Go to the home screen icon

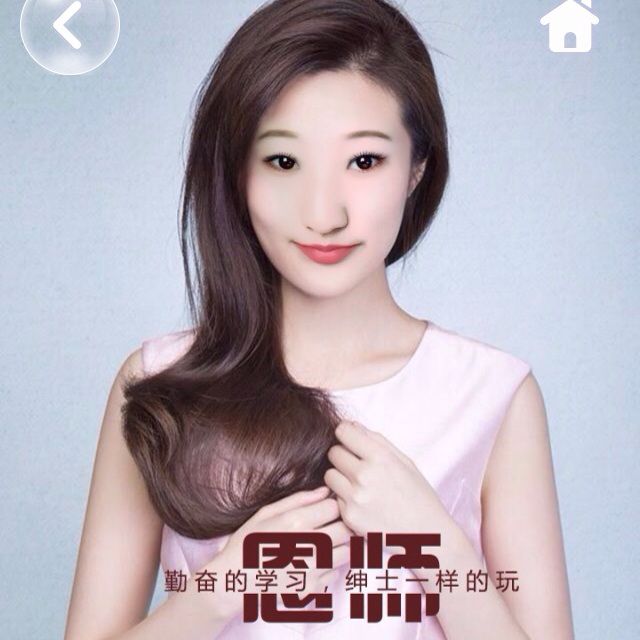pyautogui.click(x=569, y=25)
